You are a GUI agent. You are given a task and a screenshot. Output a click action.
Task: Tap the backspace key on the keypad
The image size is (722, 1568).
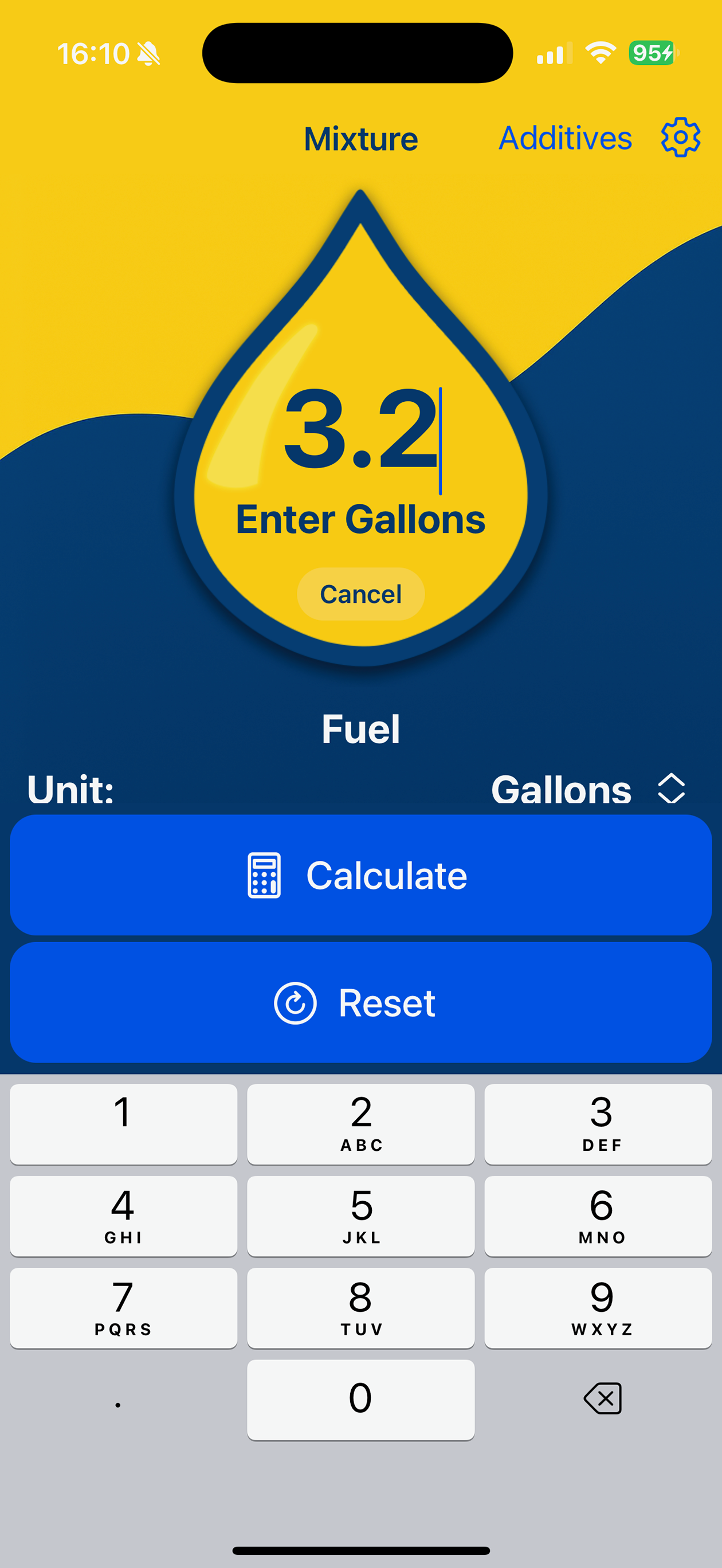tap(602, 1398)
